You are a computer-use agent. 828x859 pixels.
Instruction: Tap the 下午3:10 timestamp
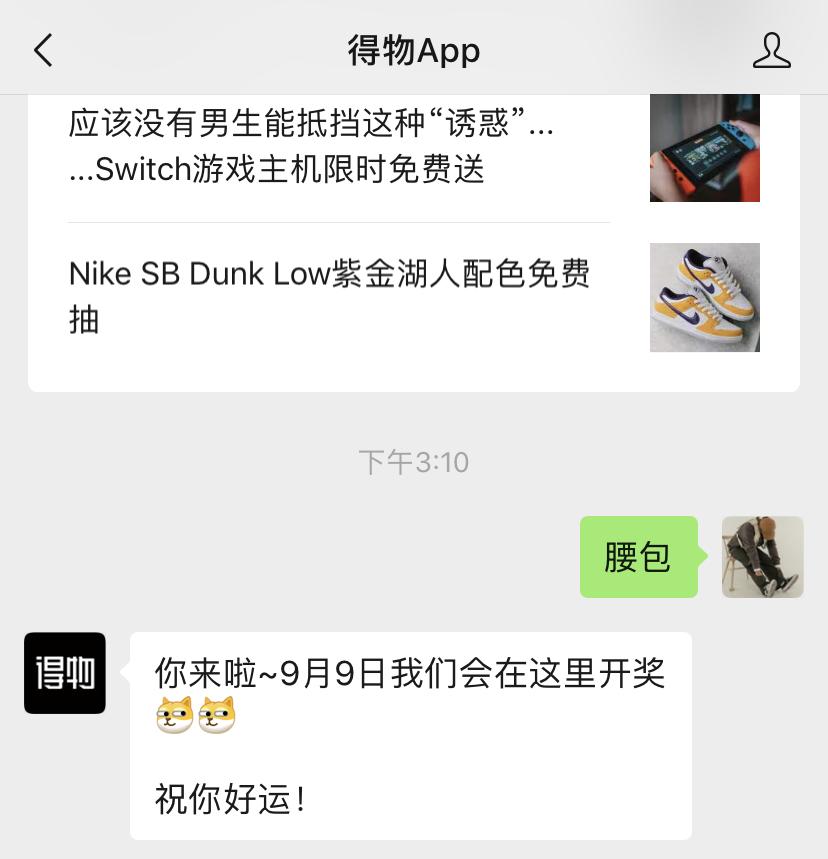click(x=413, y=462)
